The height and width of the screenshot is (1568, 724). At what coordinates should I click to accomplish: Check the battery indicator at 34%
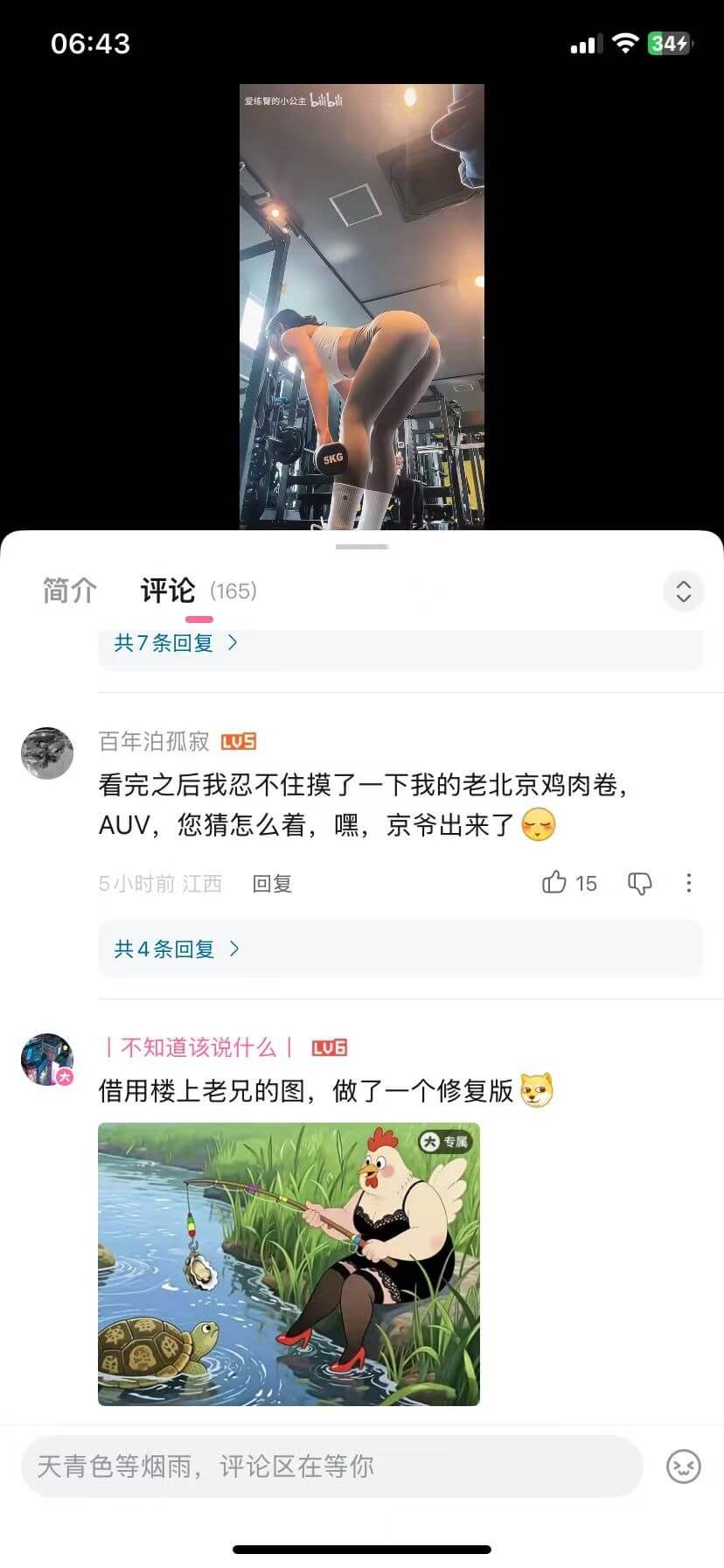tap(667, 42)
